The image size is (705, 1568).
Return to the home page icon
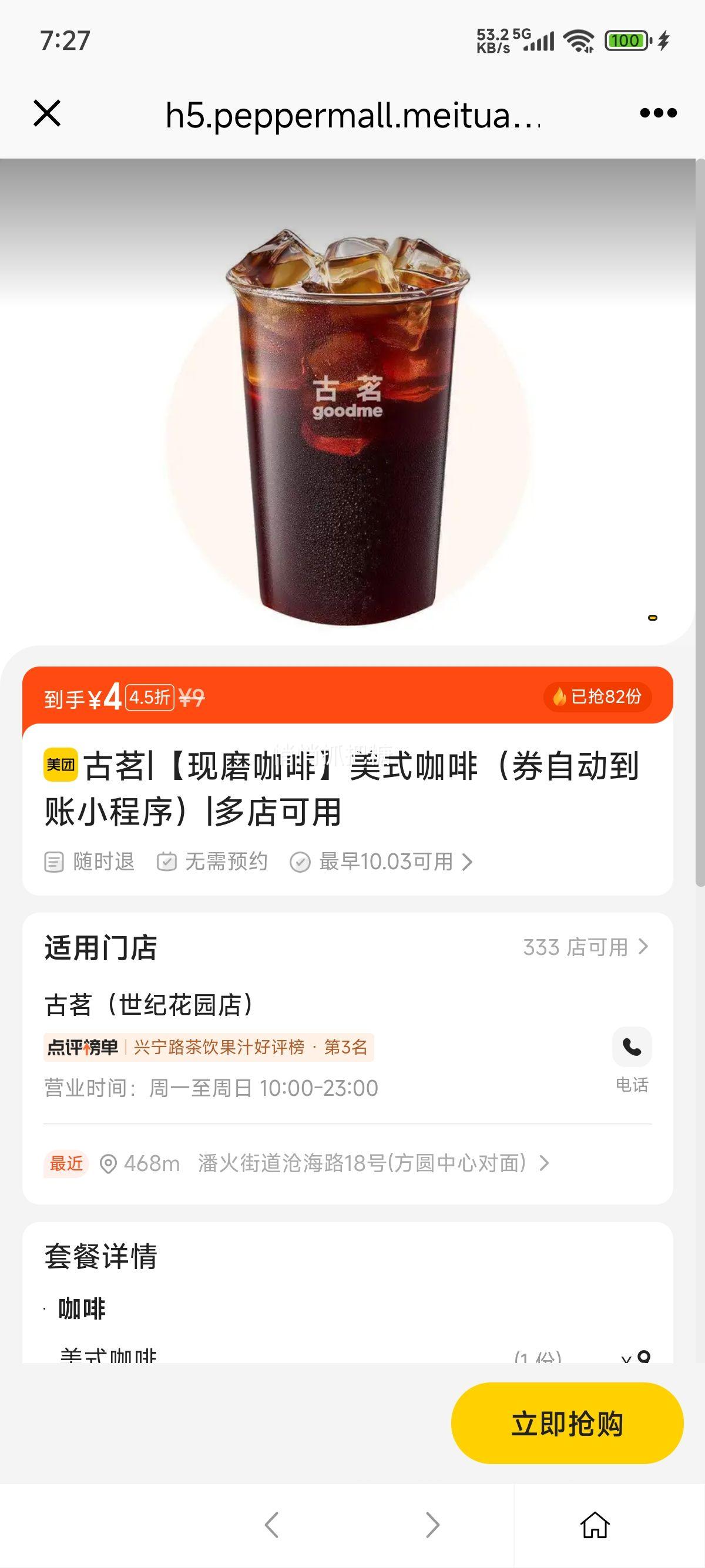coord(595,1525)
